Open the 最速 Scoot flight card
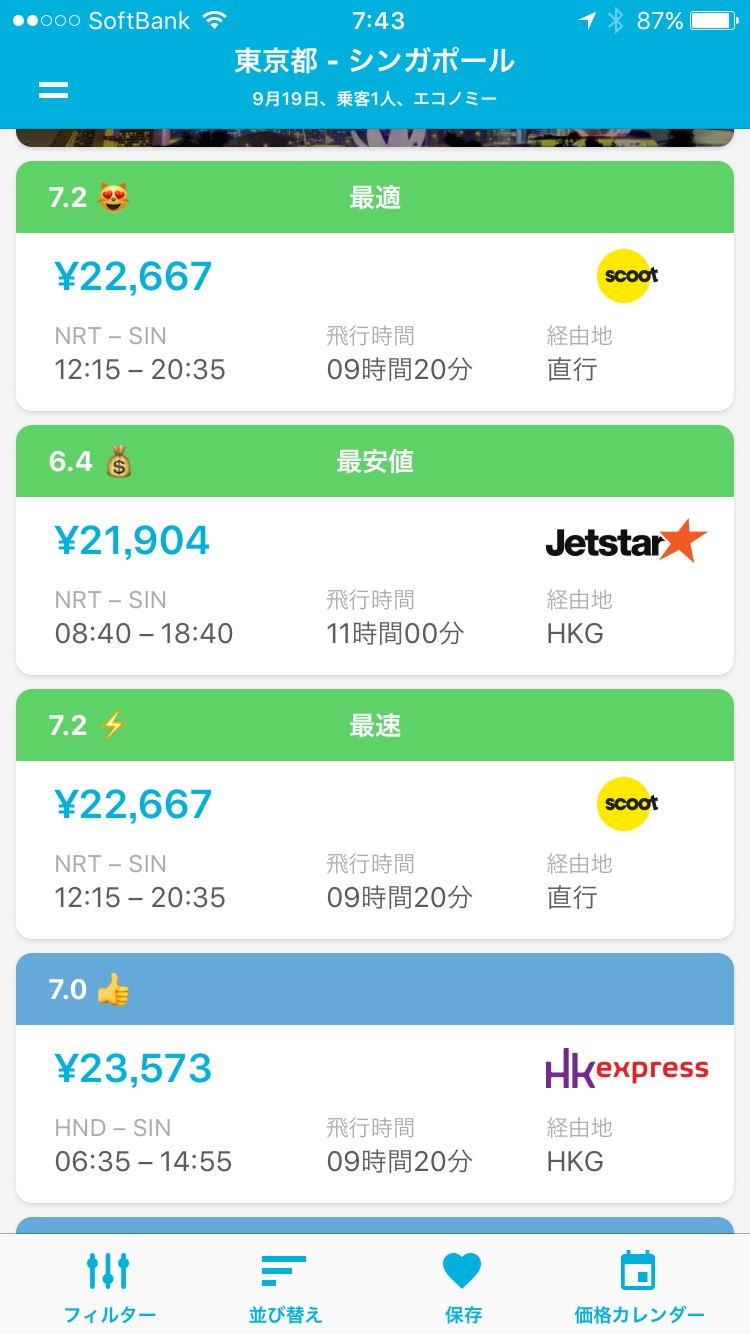 375,848
